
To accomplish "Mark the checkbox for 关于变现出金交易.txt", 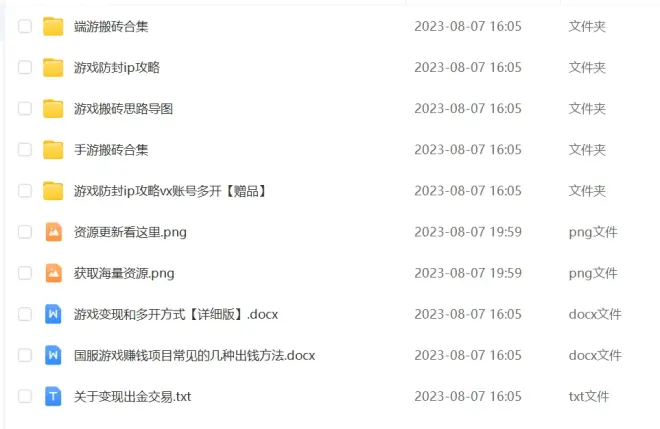I will 25,396.
